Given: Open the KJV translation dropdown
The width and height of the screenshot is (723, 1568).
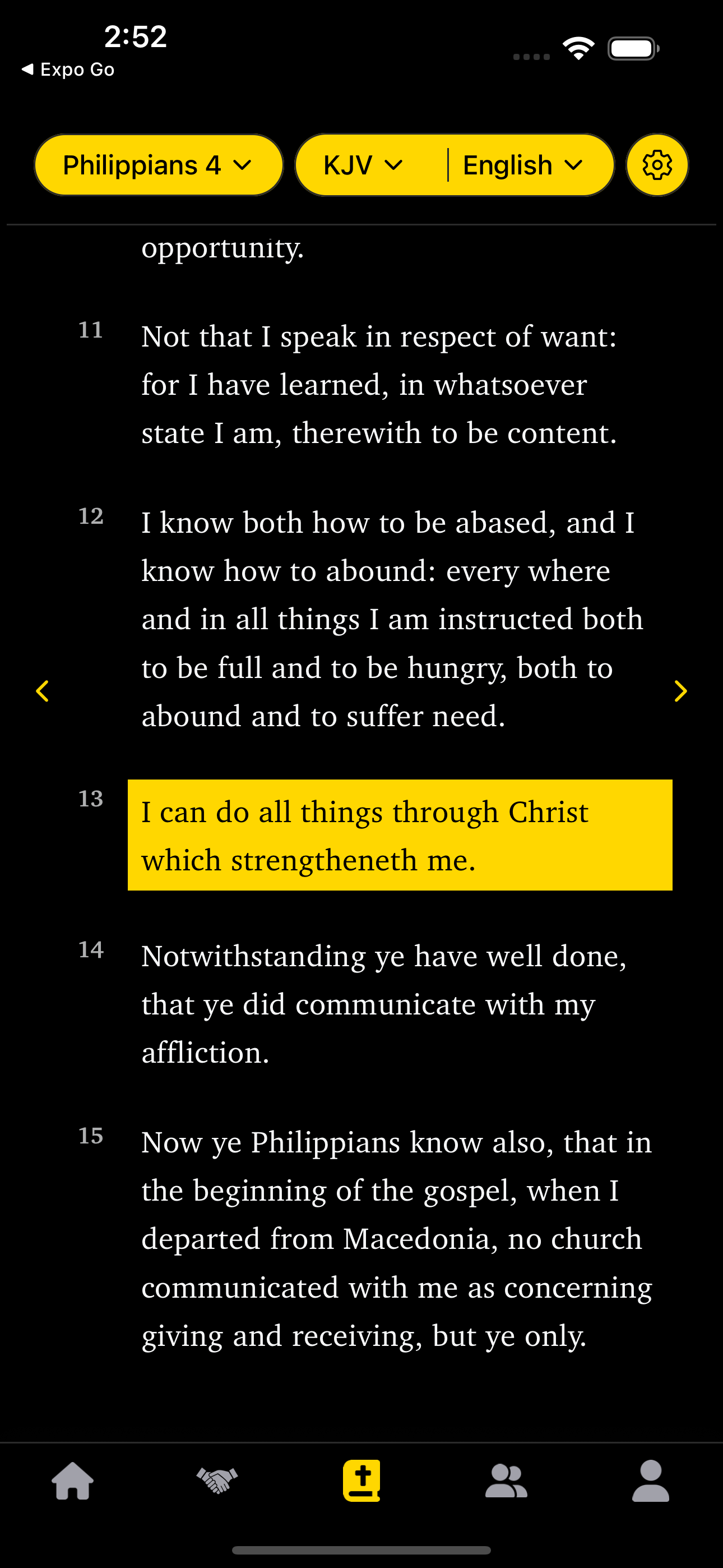Looking at the screenshot, I should [x=363, y=164].
